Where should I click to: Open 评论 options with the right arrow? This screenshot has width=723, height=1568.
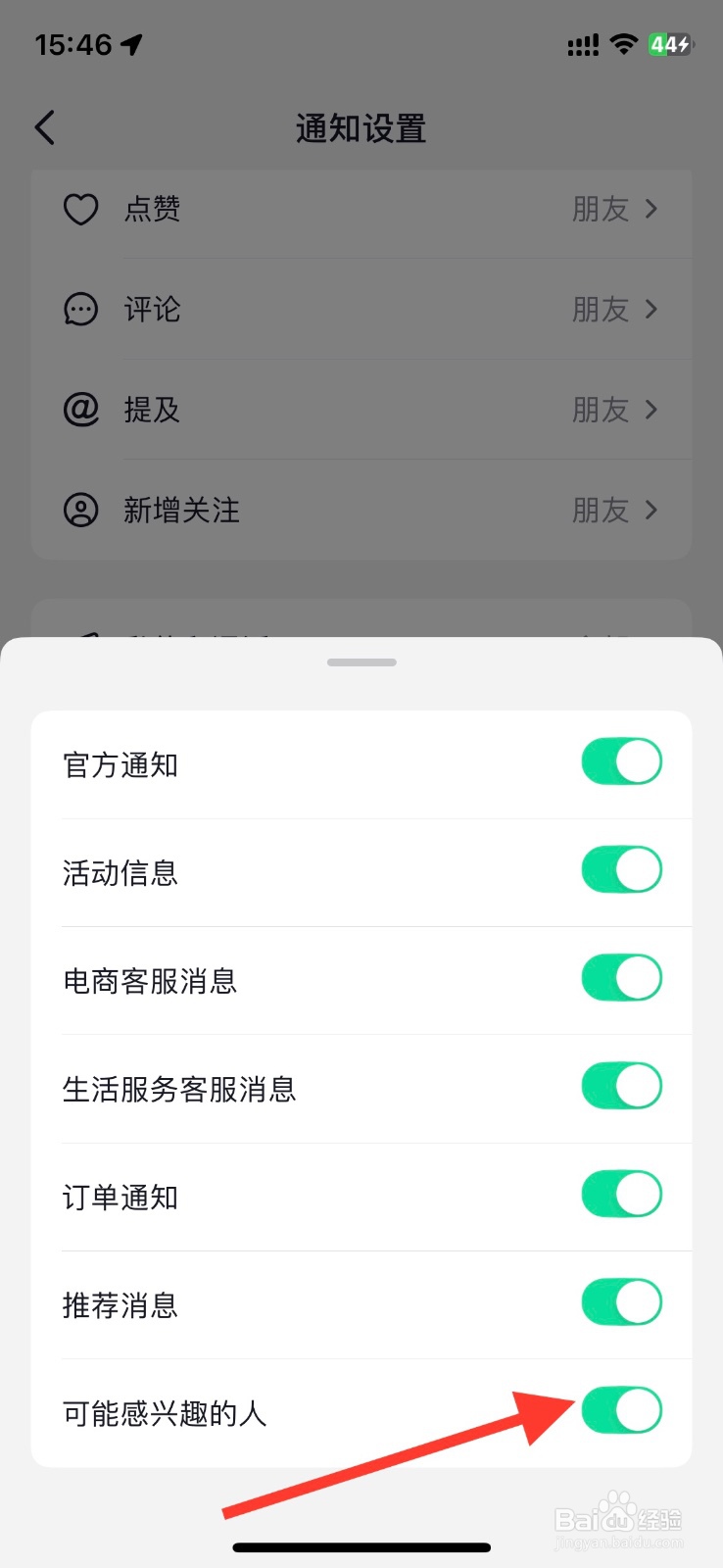coord(651,309)
